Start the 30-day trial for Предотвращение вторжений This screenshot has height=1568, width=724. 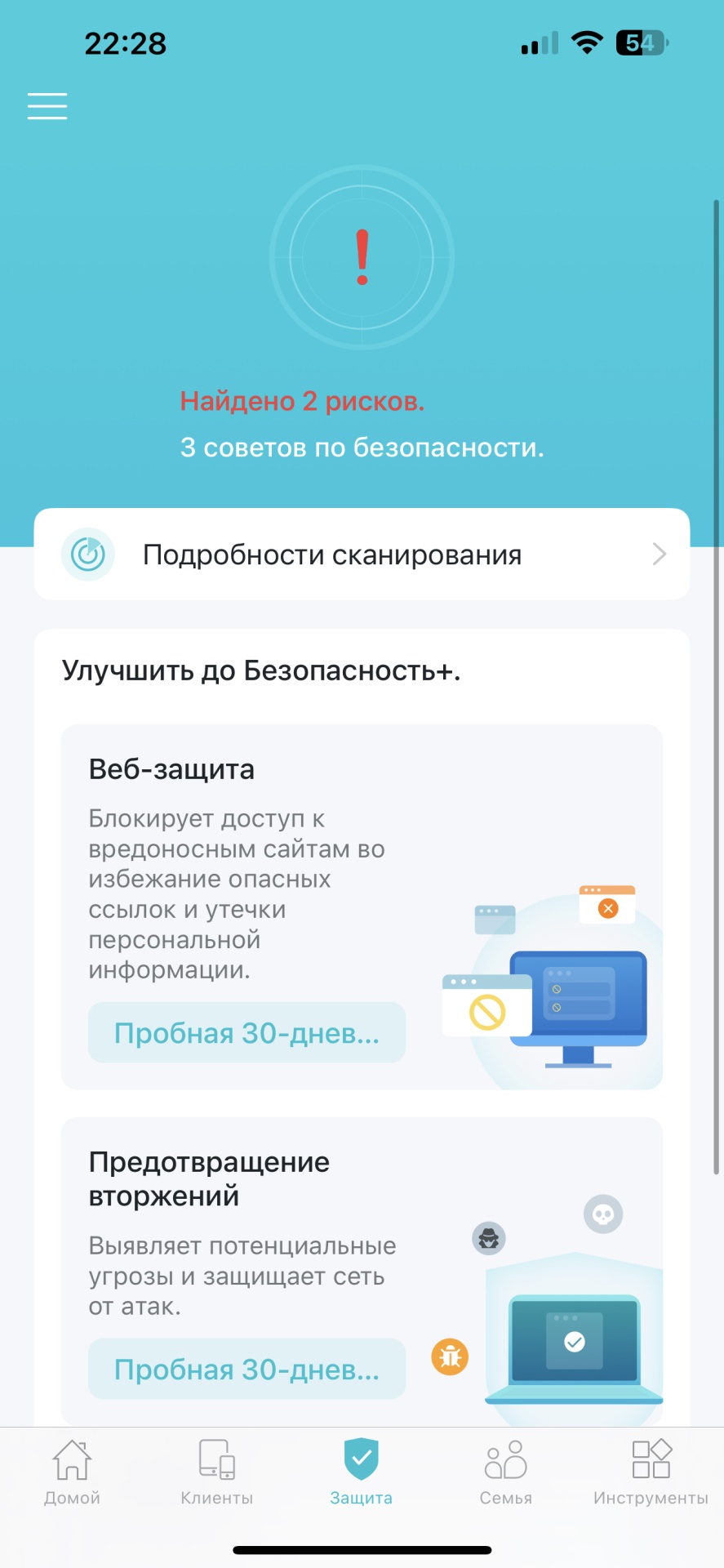pyautogui.click(x=247, y=1370)
